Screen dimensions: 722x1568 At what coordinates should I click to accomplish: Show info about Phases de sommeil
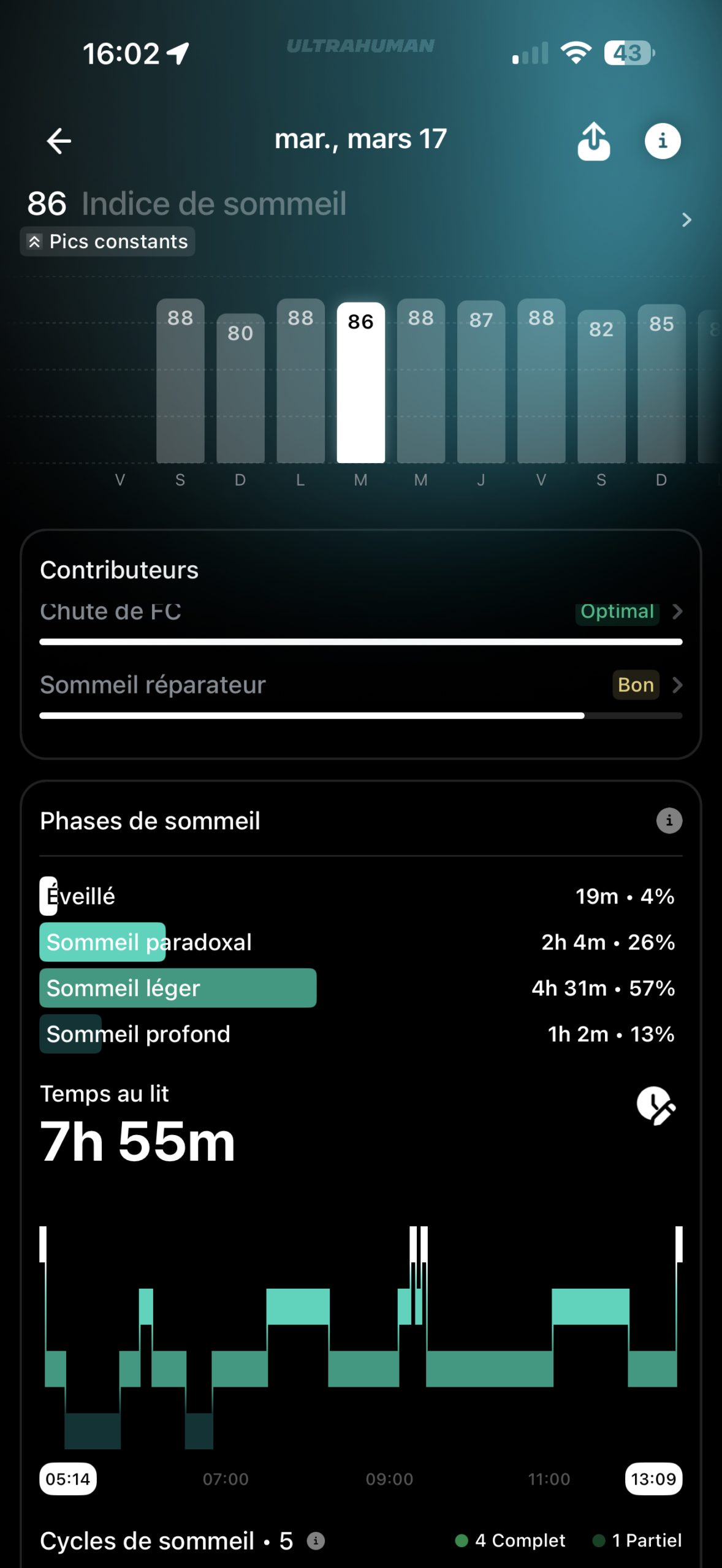click(x=669, y=821)
